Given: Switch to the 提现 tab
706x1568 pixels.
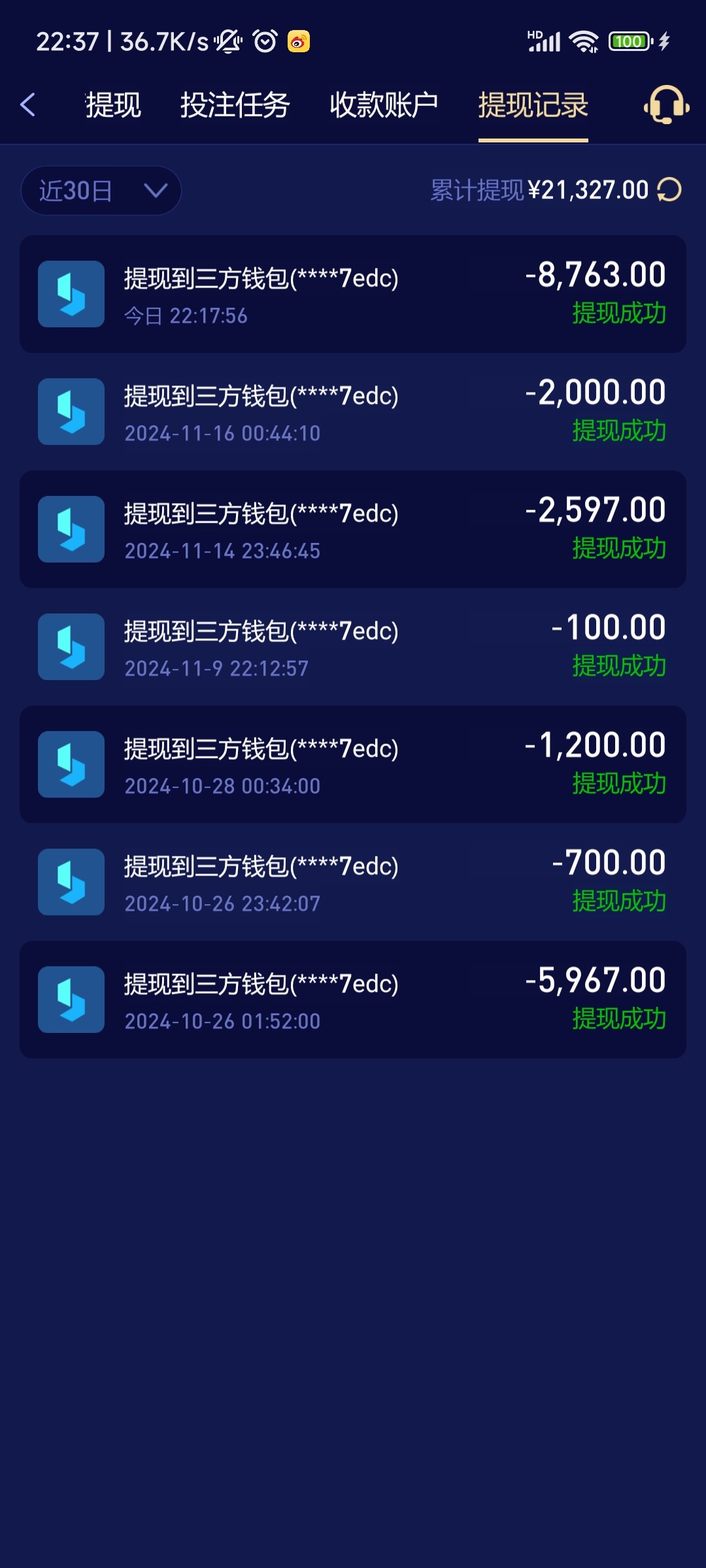Looking at the screenshot, I should tap(113, 105).
